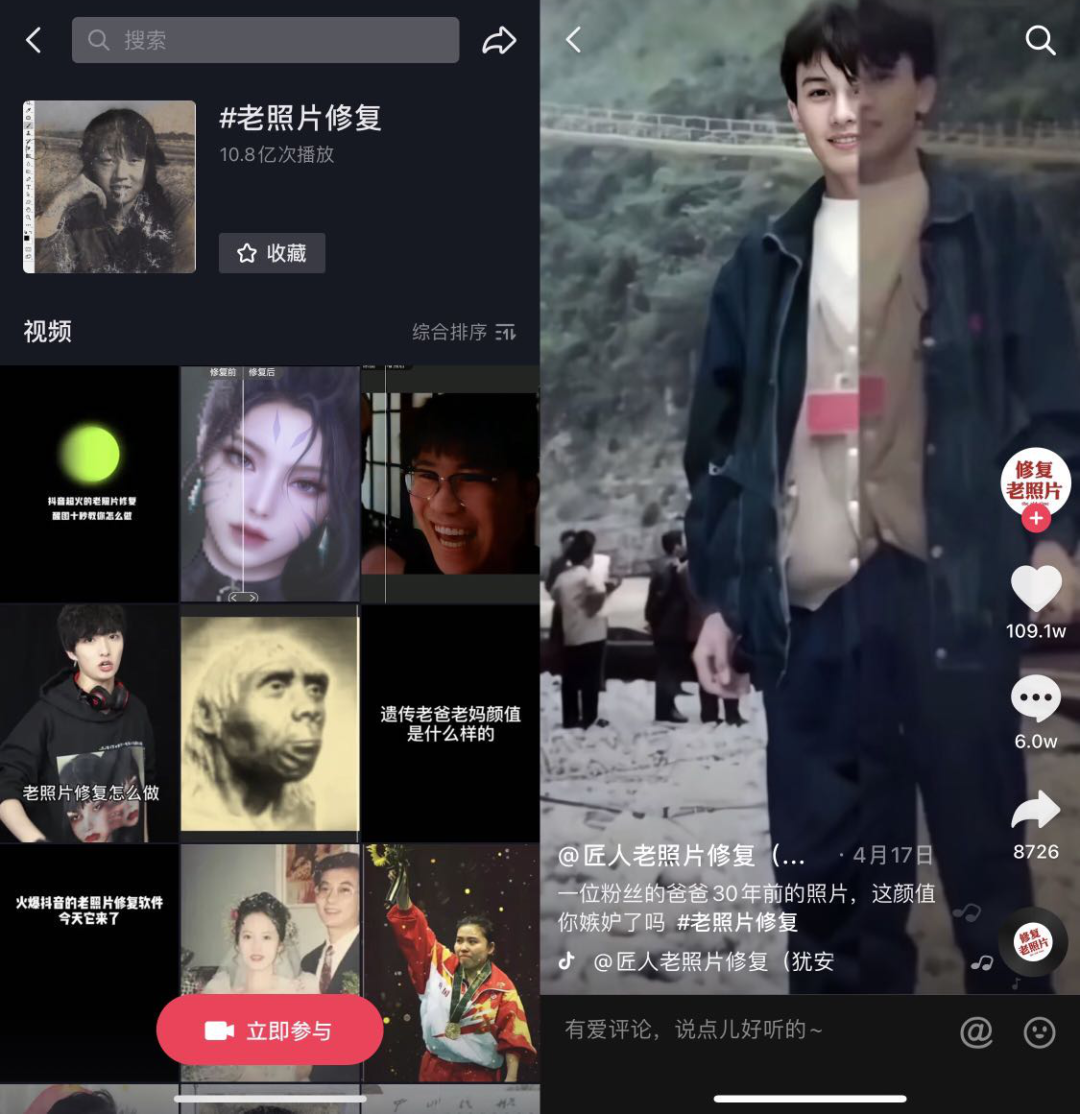
Task: Open the 火爆抖音的老照片修复软件 video
Action: (89, 962)
